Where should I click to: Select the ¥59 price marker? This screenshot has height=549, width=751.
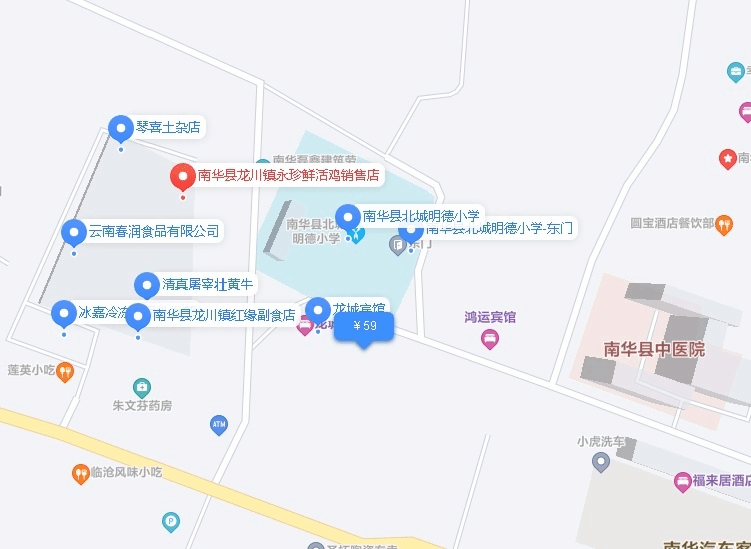pyautogui.click(x=364, y=327)
